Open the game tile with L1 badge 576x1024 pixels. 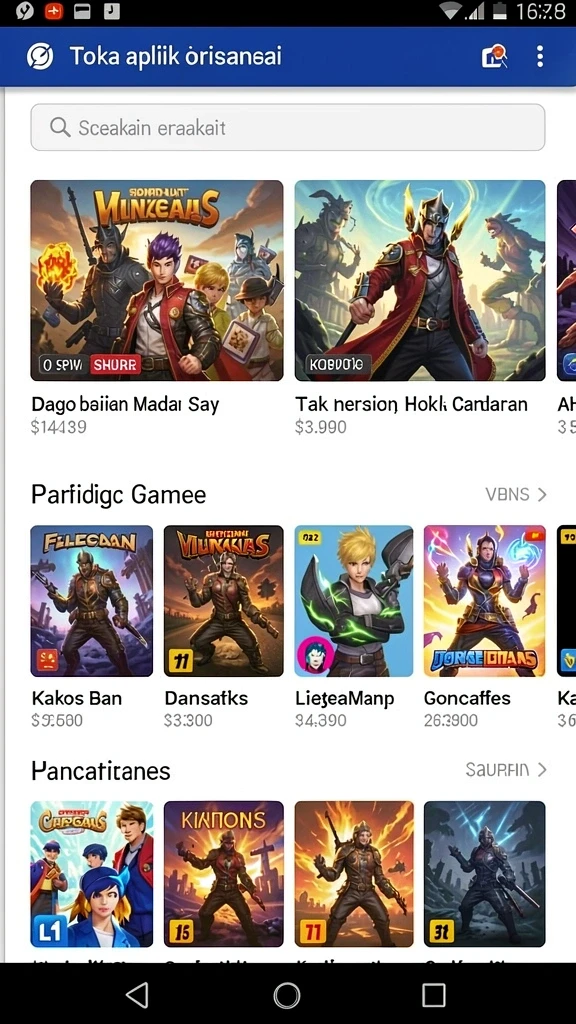(91, 874)
